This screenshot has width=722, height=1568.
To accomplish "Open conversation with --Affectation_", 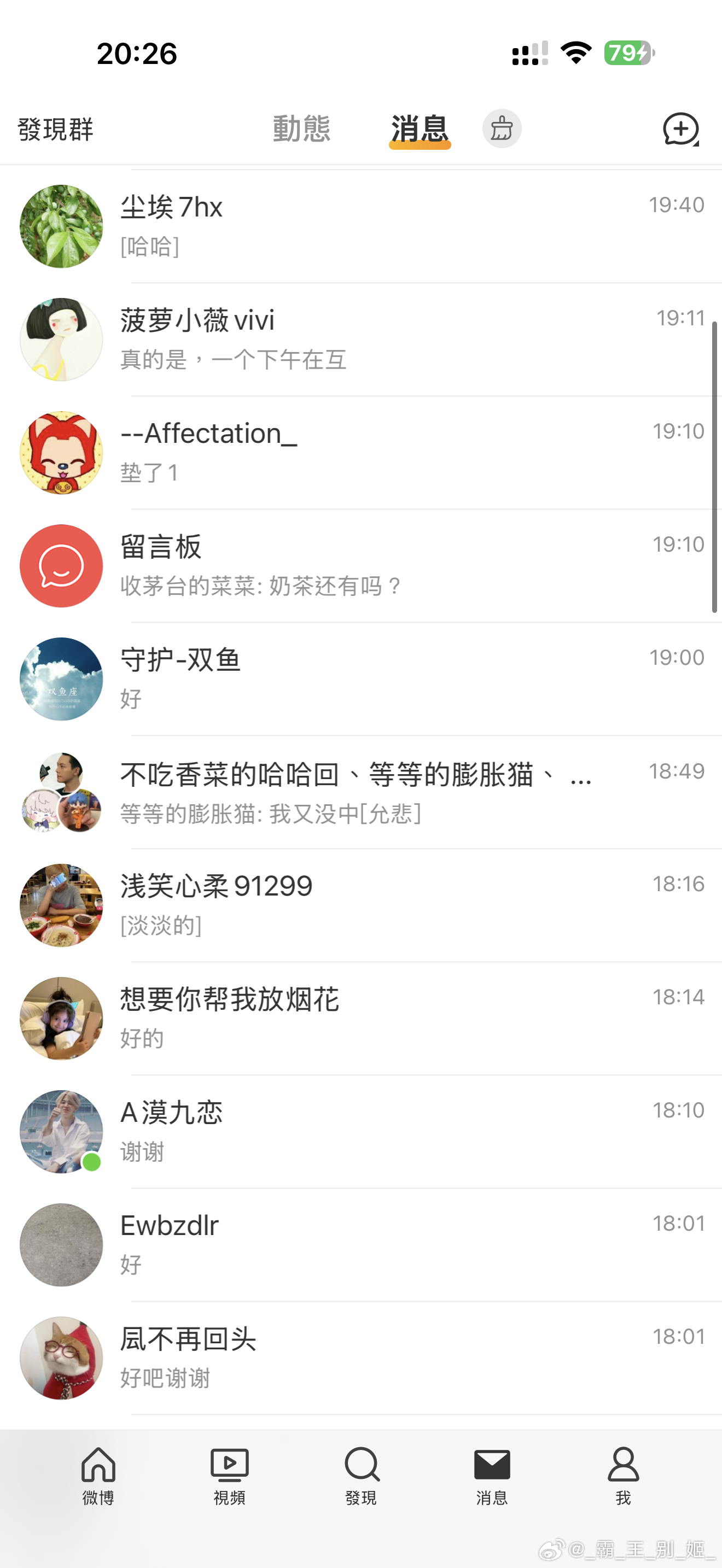I will [x=365, y=453].
